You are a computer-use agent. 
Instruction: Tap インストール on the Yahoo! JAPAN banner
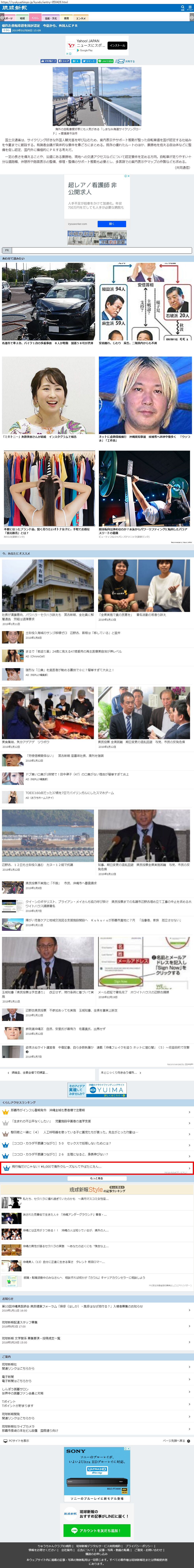click(118, 46)
